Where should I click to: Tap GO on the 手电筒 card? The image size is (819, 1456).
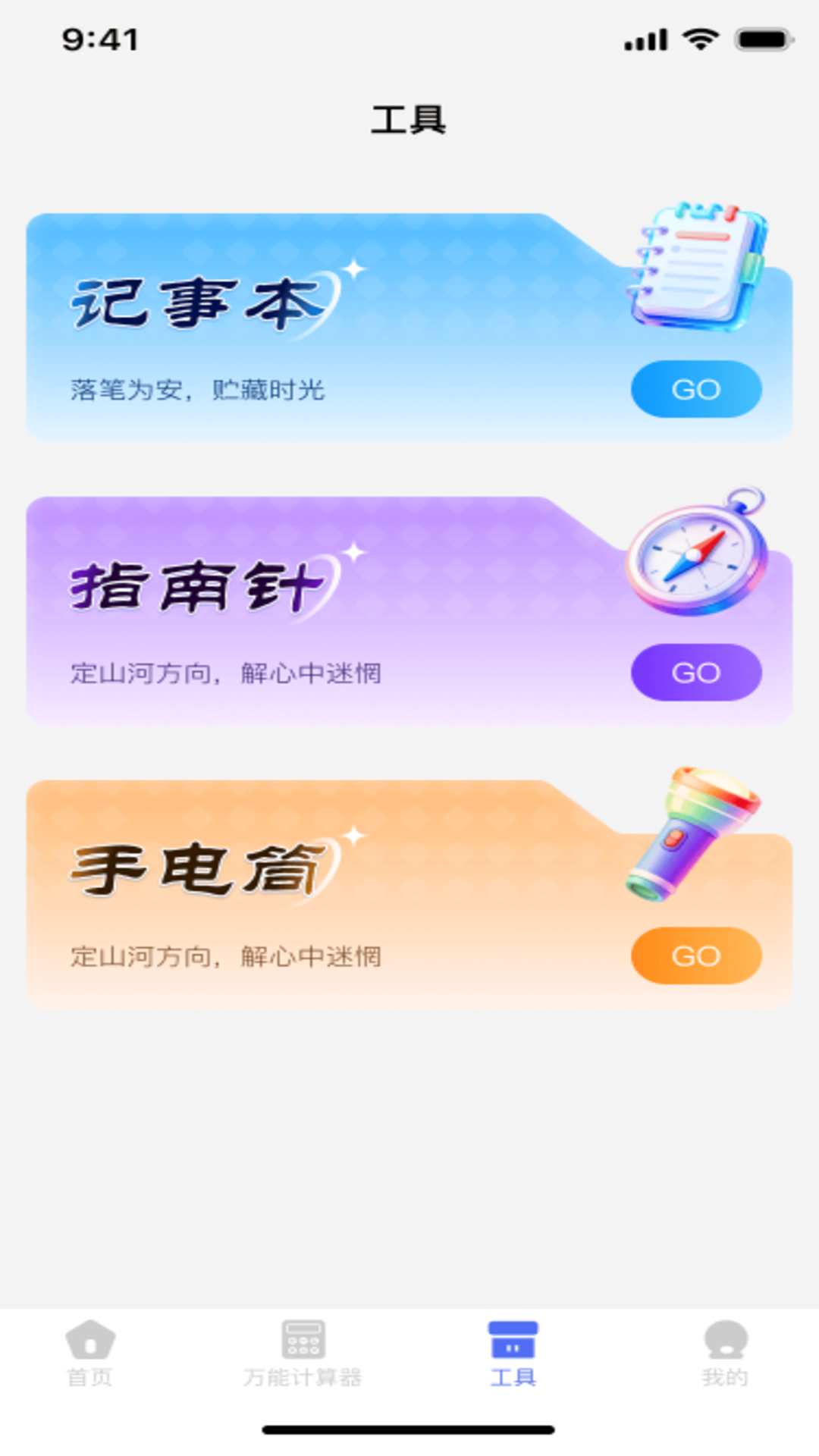[696, 956]
